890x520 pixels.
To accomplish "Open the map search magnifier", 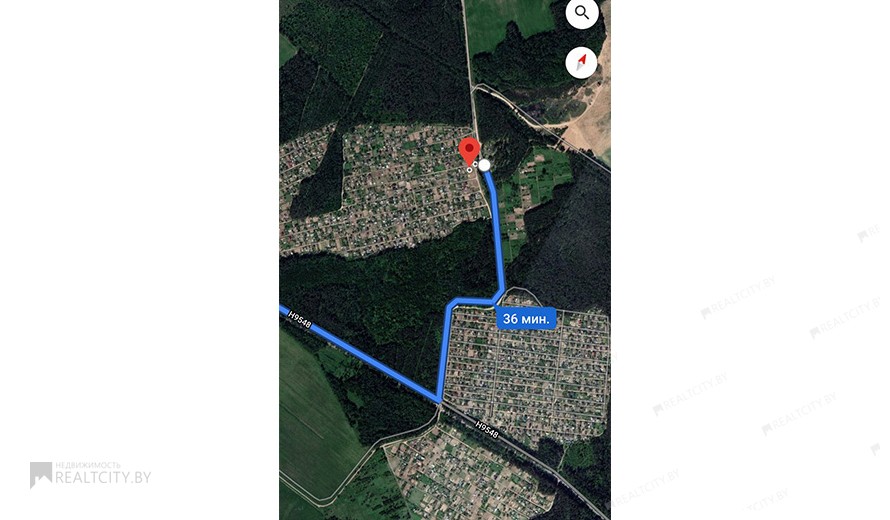I will pyautogui.click(x=582, y=13).
